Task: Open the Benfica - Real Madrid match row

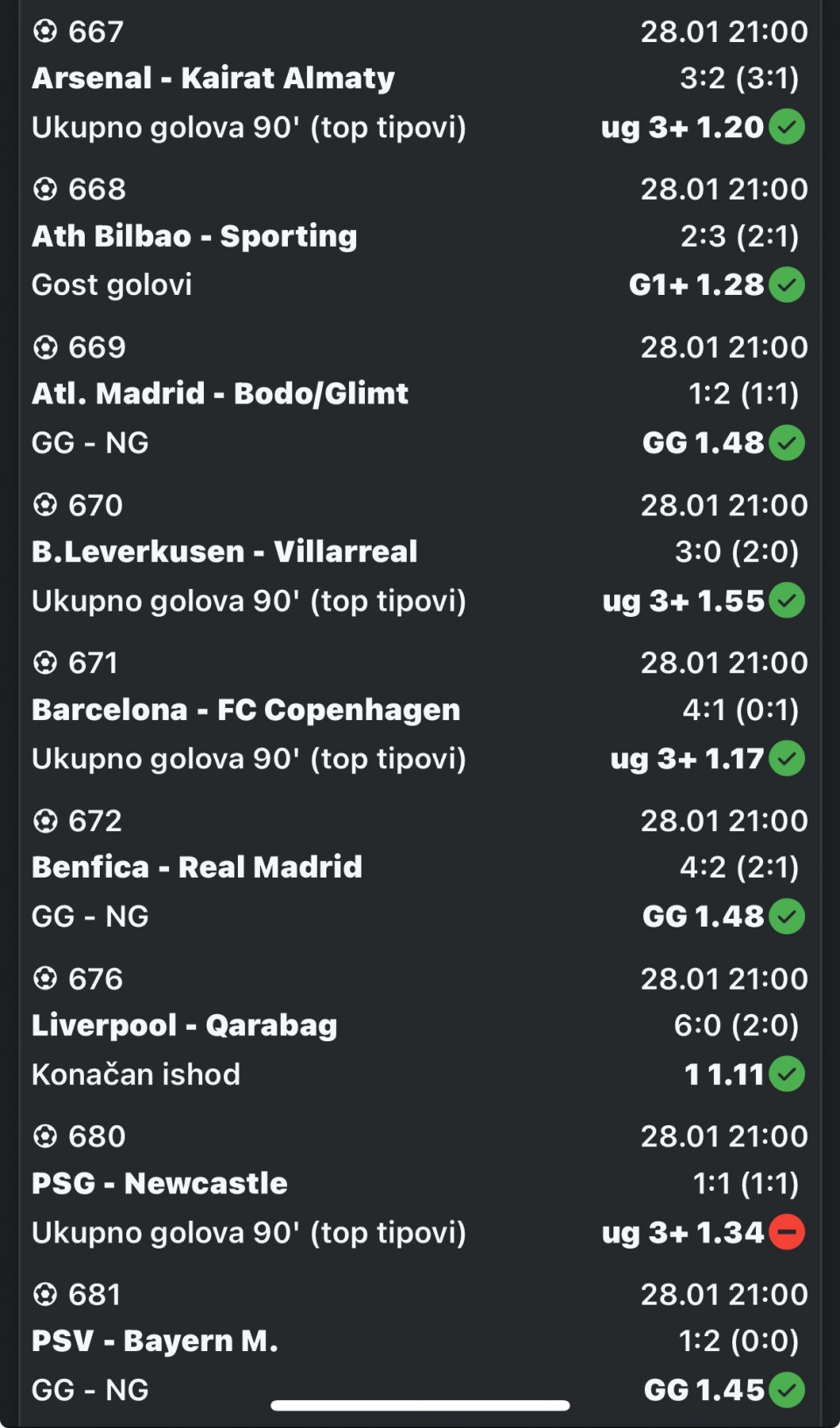Action: [197, 867]
